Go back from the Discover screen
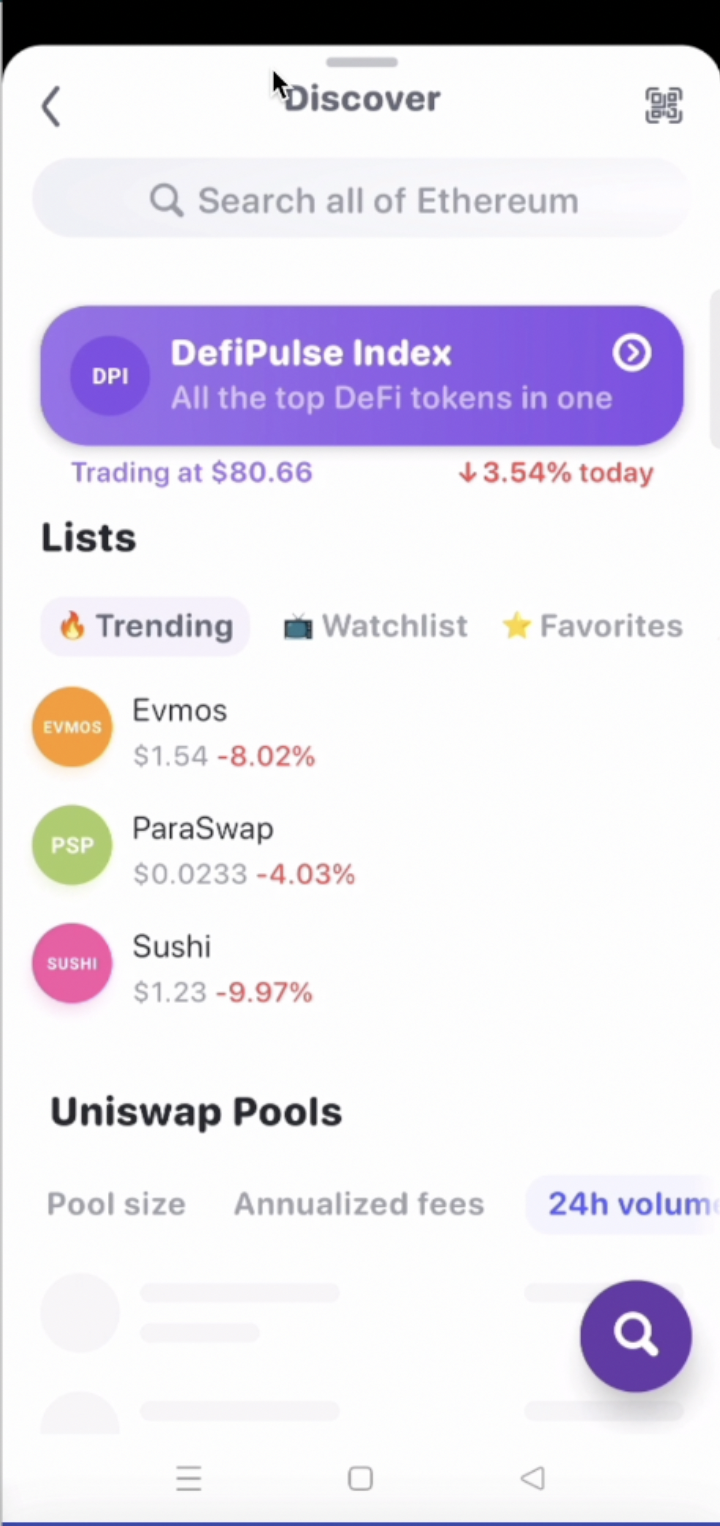 (51, 106)
